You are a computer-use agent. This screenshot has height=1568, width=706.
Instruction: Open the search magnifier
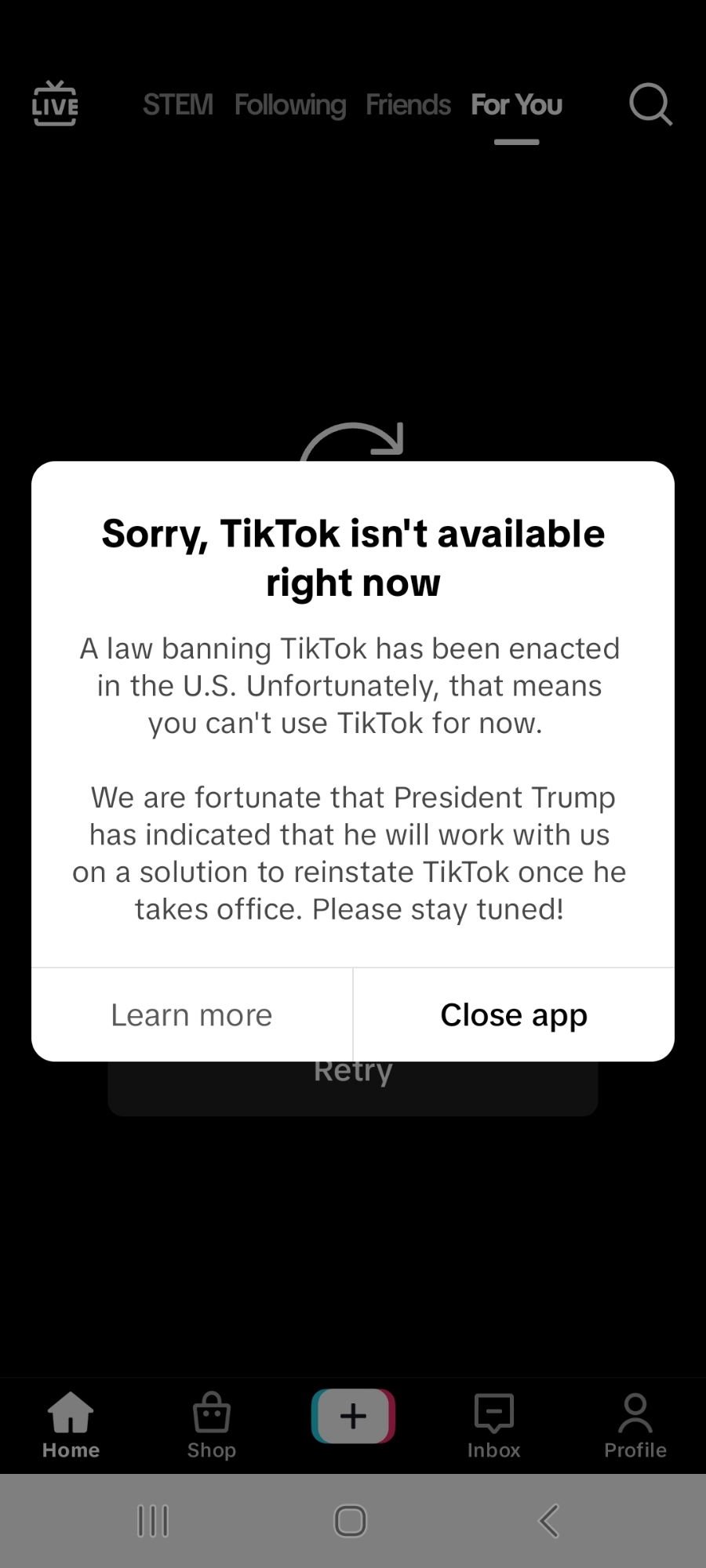[650, 103]
